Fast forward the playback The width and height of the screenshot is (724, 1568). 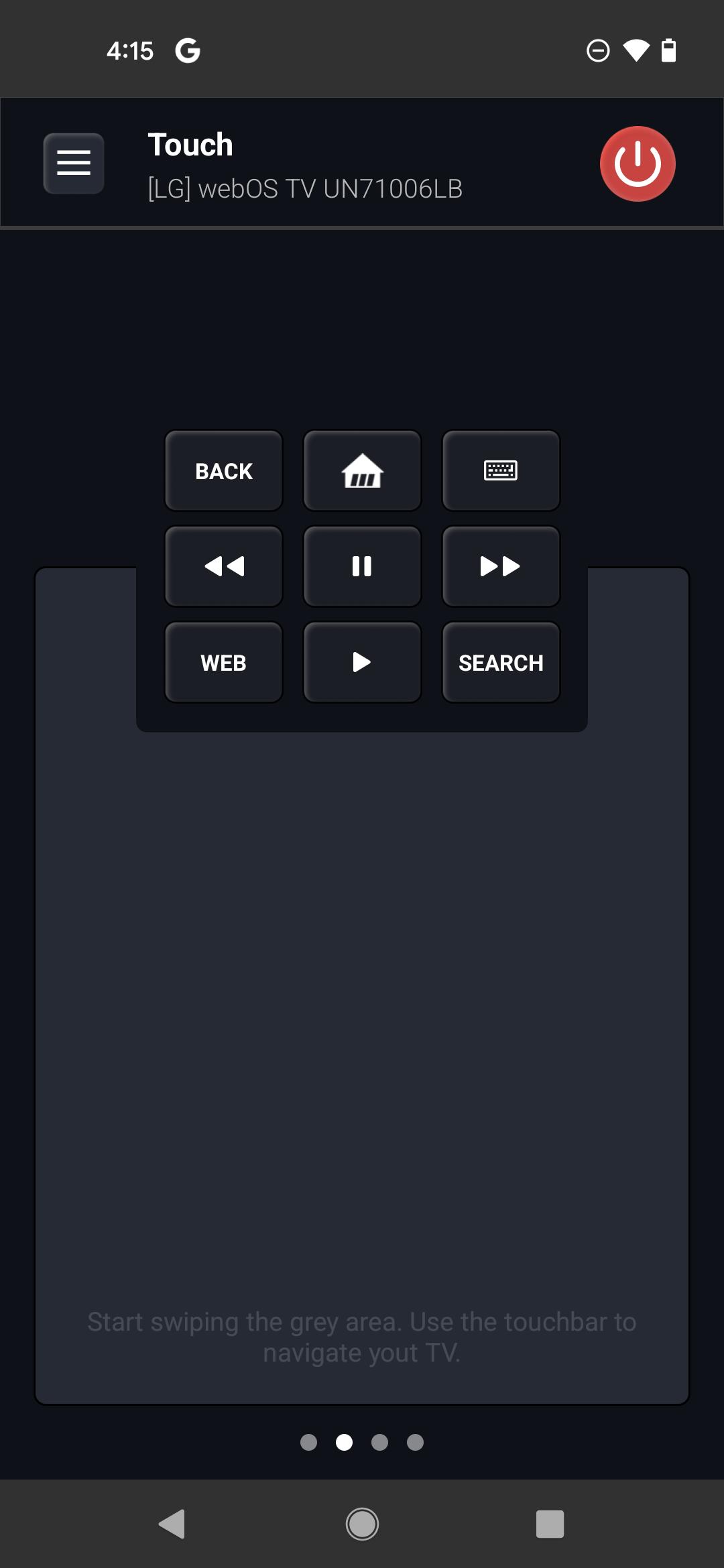click(x=501, y=567)
